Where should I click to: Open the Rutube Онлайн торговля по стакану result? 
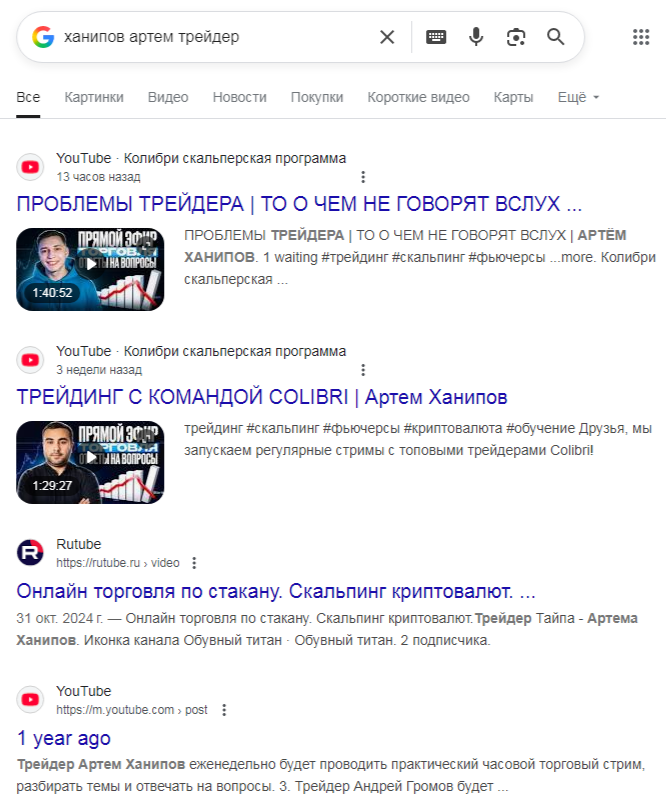point(276,588)
